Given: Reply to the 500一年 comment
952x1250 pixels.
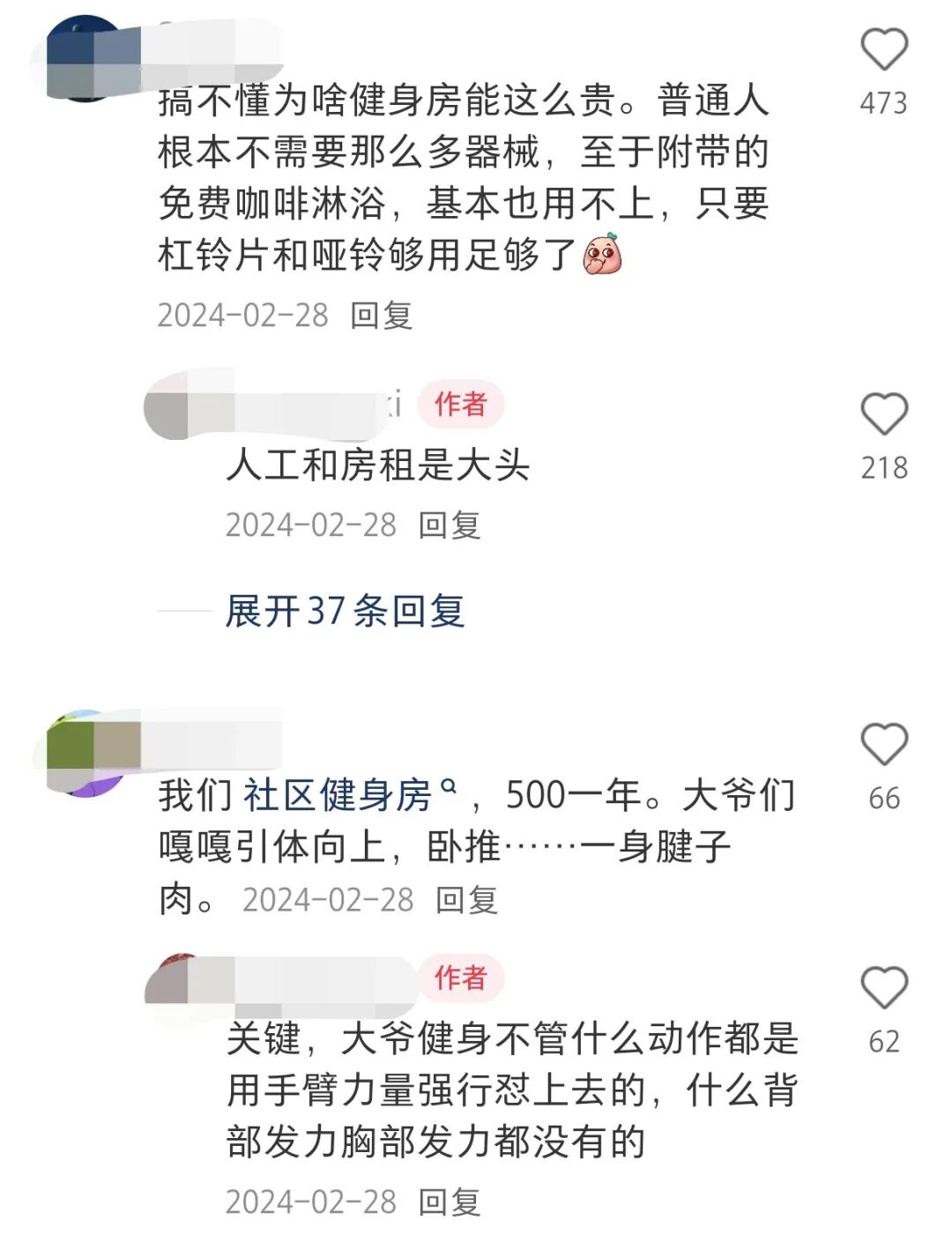Looking at the screenshot, I should click(x=466, y=900).
